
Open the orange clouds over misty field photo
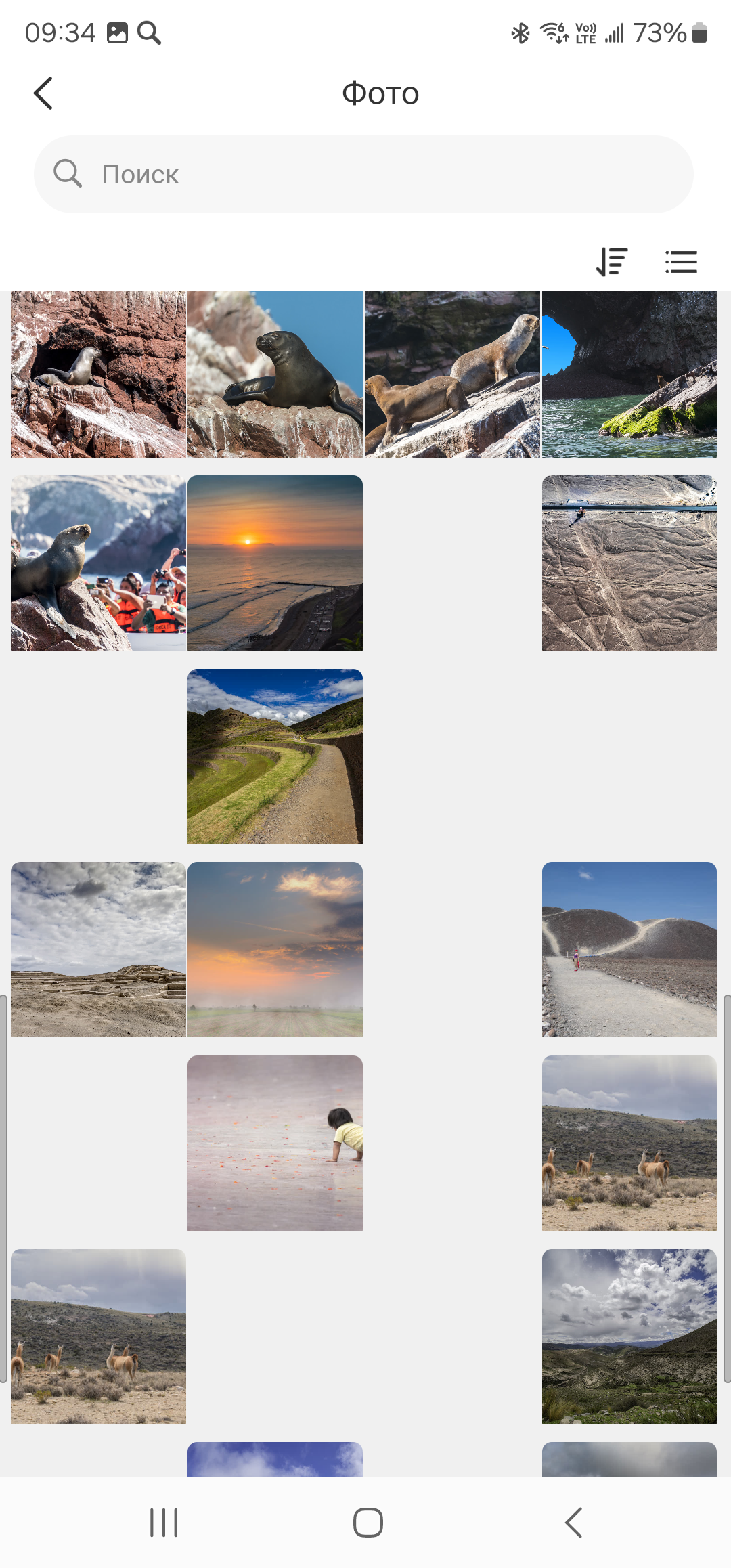(x=275, y=949)
